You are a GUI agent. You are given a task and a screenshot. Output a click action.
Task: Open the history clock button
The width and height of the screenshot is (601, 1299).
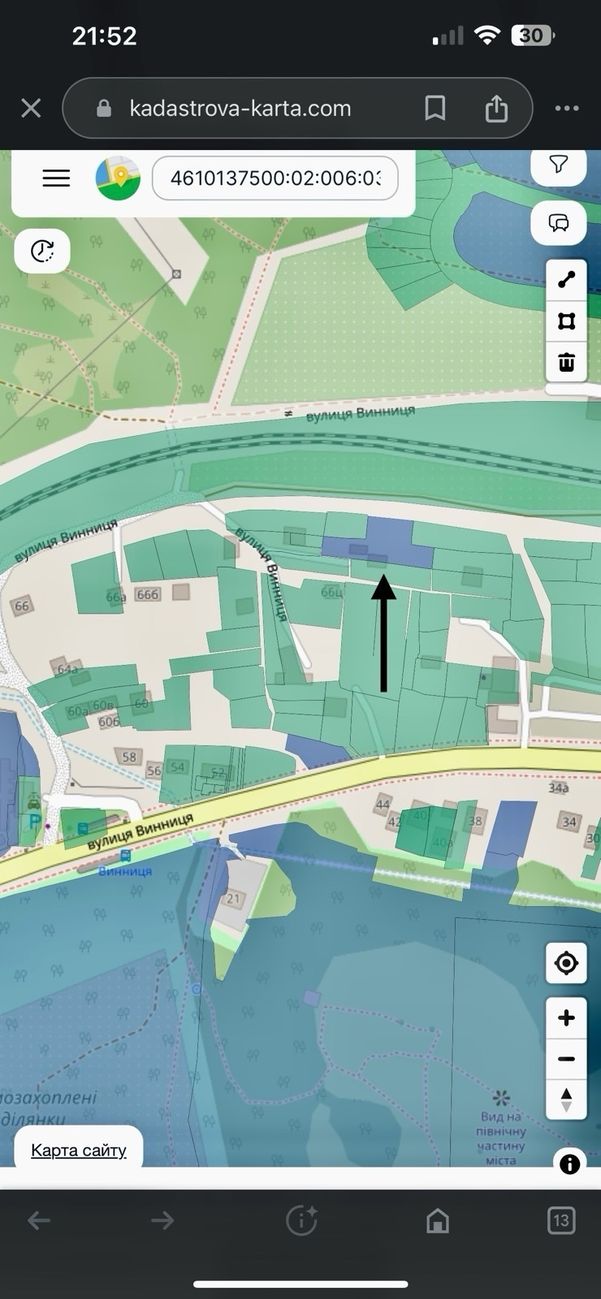coord(42,251)
